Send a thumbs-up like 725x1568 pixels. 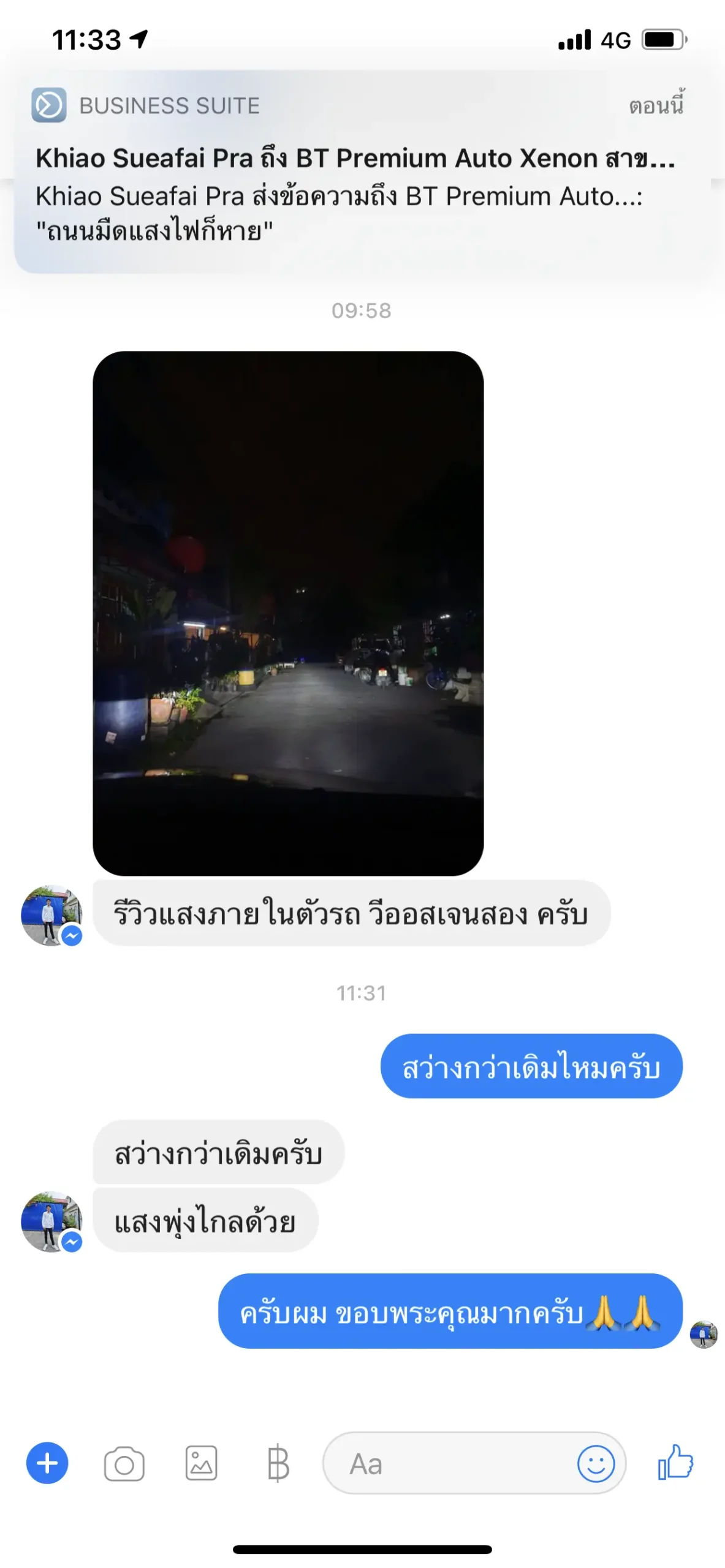point(675,1463)
